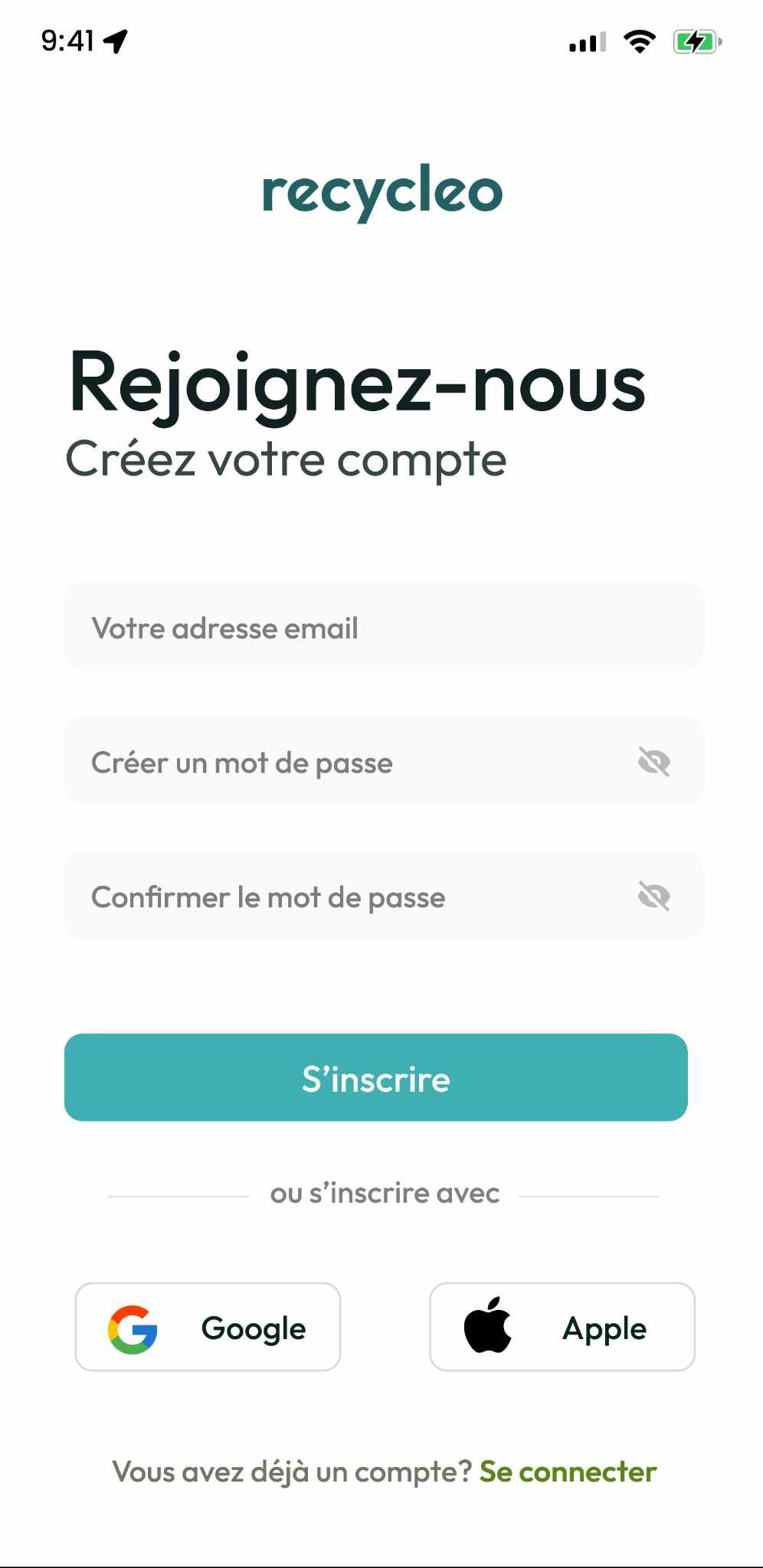Tap the email address field
The image size is (763, 1568).
(x=384, y=627)
